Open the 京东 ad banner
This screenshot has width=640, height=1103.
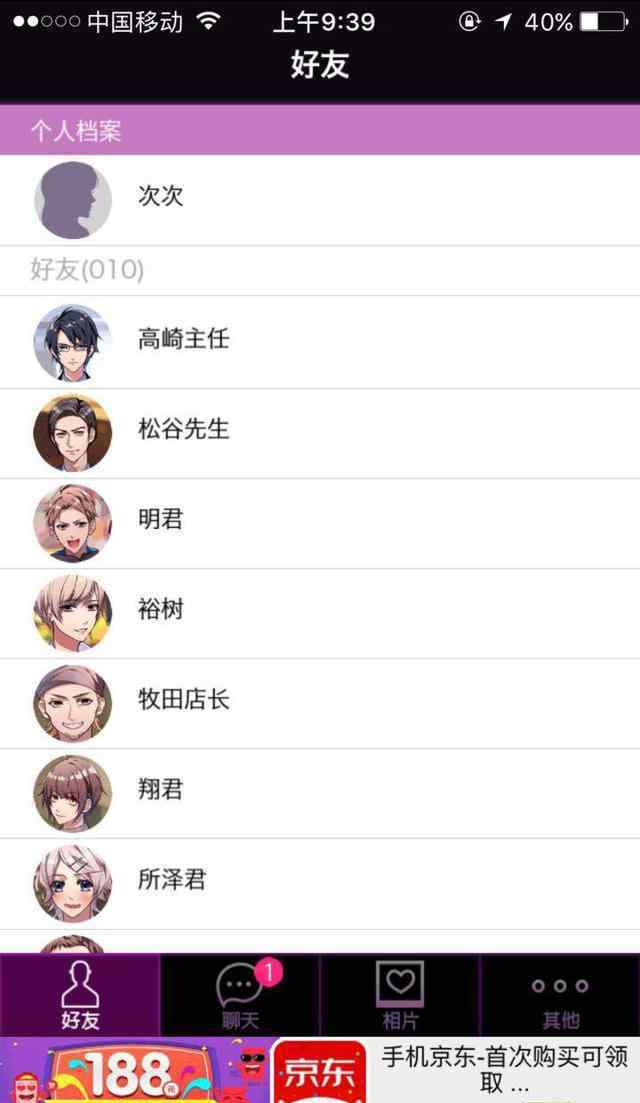(320, 1070)
